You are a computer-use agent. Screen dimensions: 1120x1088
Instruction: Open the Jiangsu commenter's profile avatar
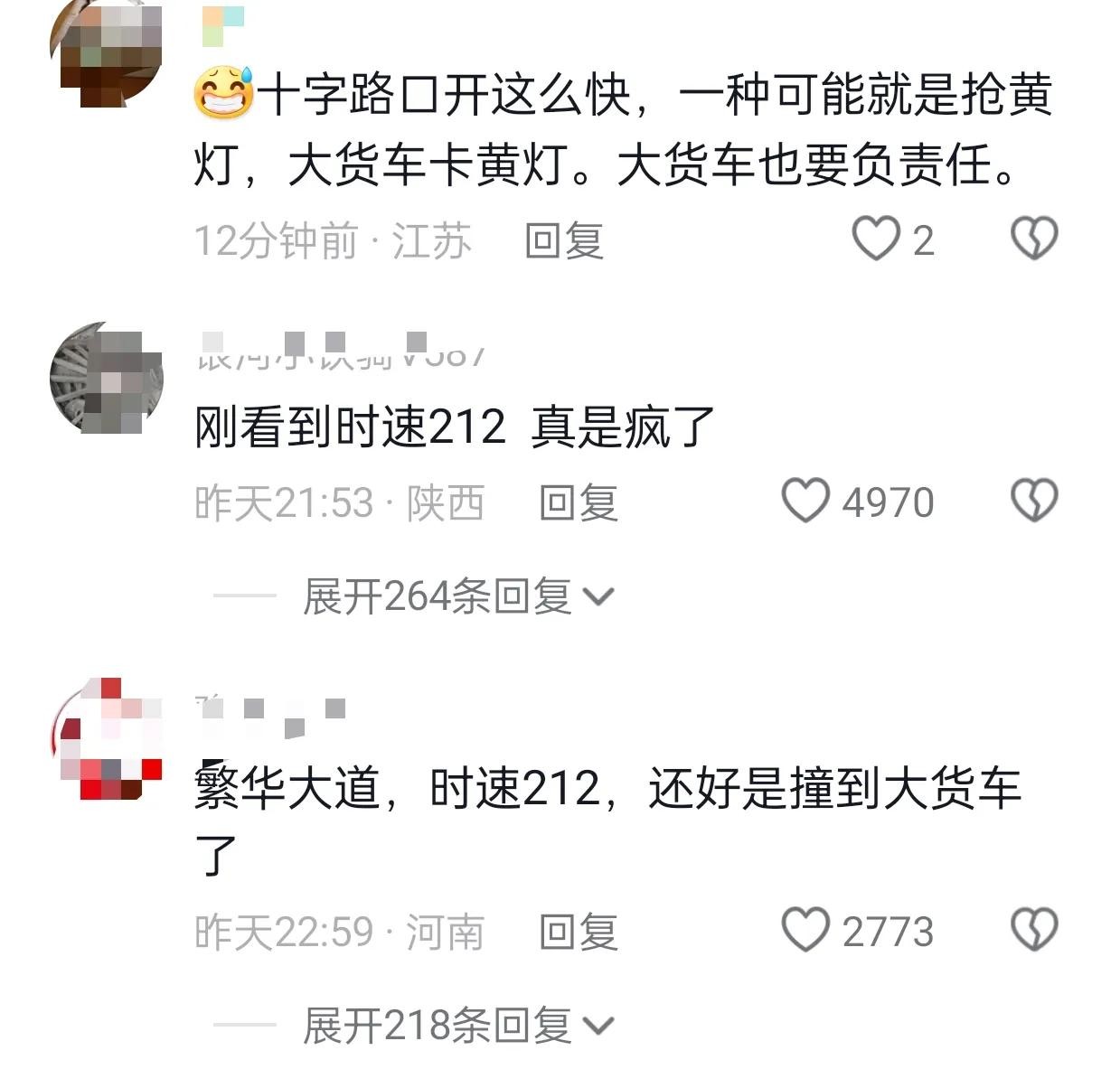106,50
